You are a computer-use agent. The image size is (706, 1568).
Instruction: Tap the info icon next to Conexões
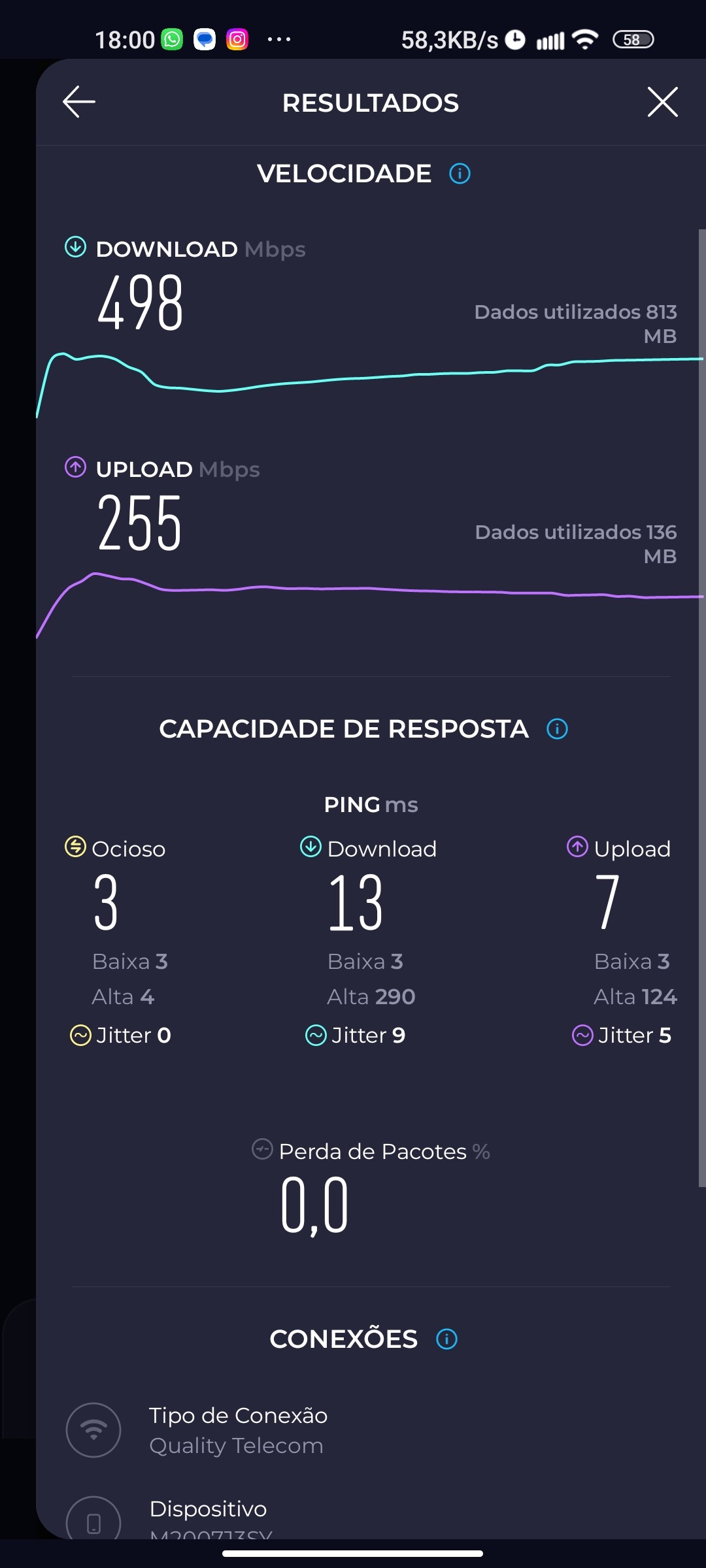(x=446, y=1339)
